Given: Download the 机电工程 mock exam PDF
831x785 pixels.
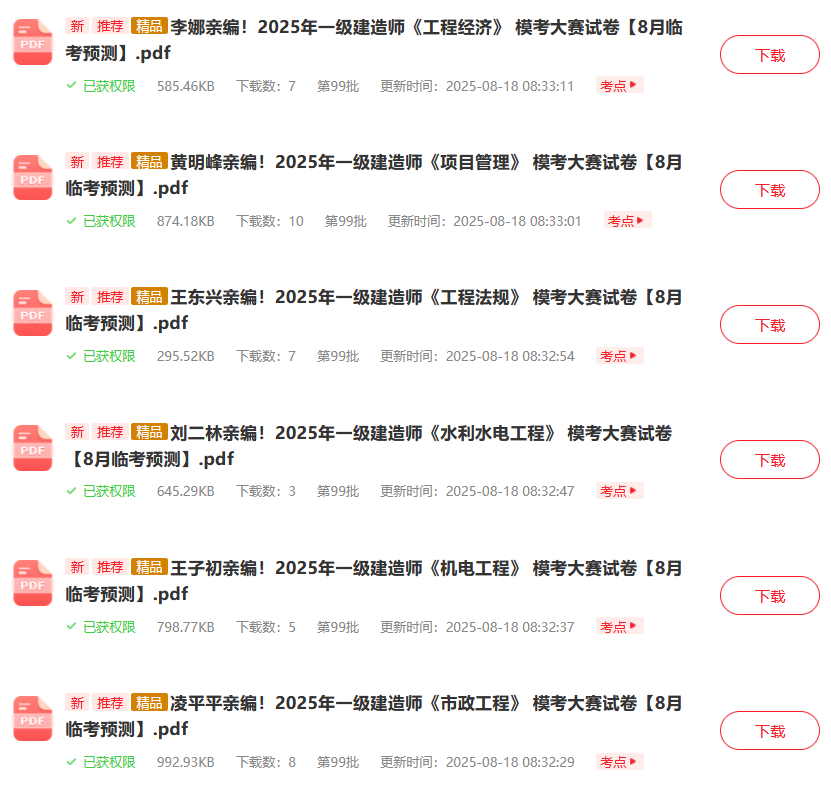Looking at the screenshot, I should click(769, 596).
